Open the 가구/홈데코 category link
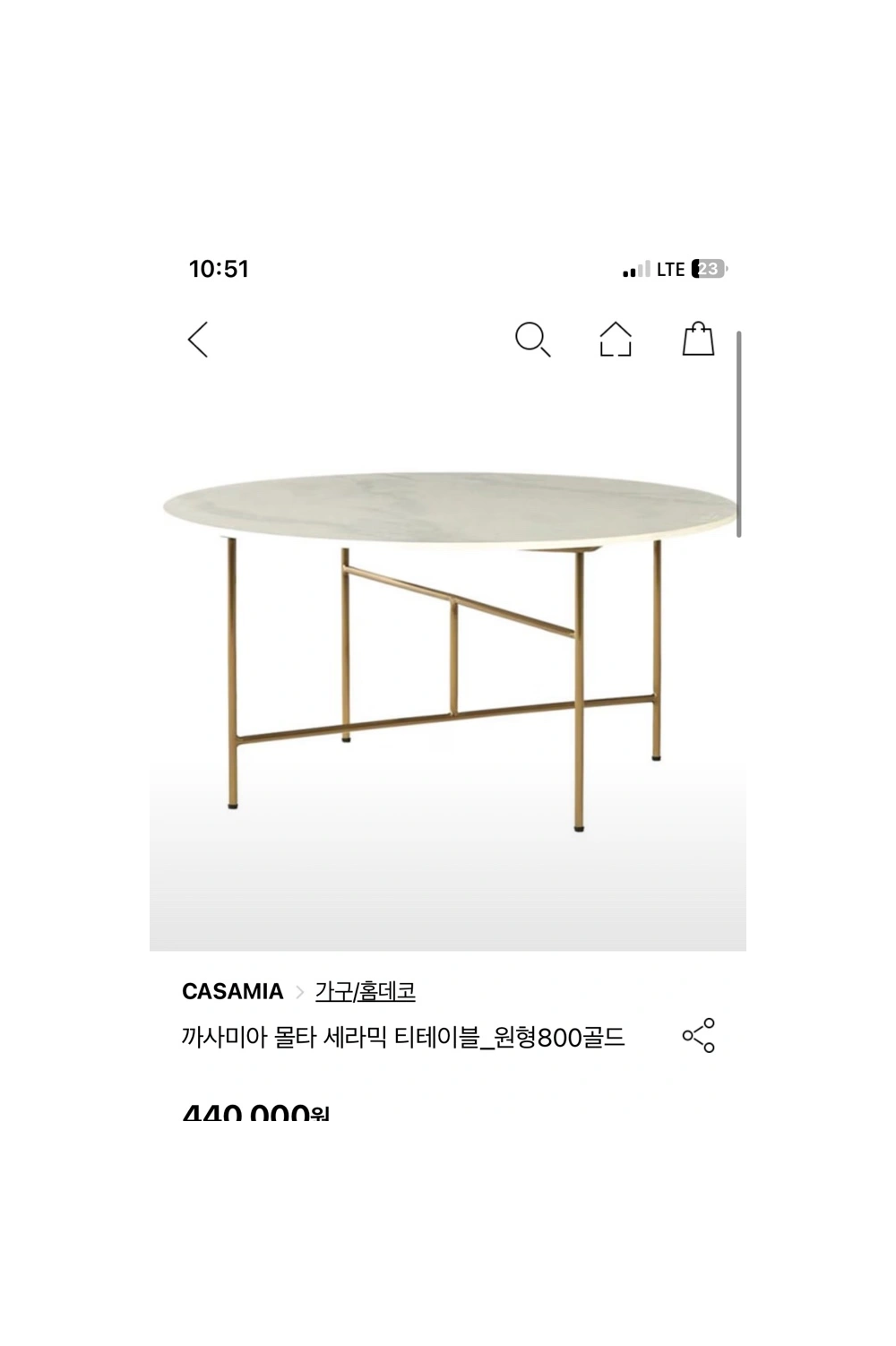 365,991
